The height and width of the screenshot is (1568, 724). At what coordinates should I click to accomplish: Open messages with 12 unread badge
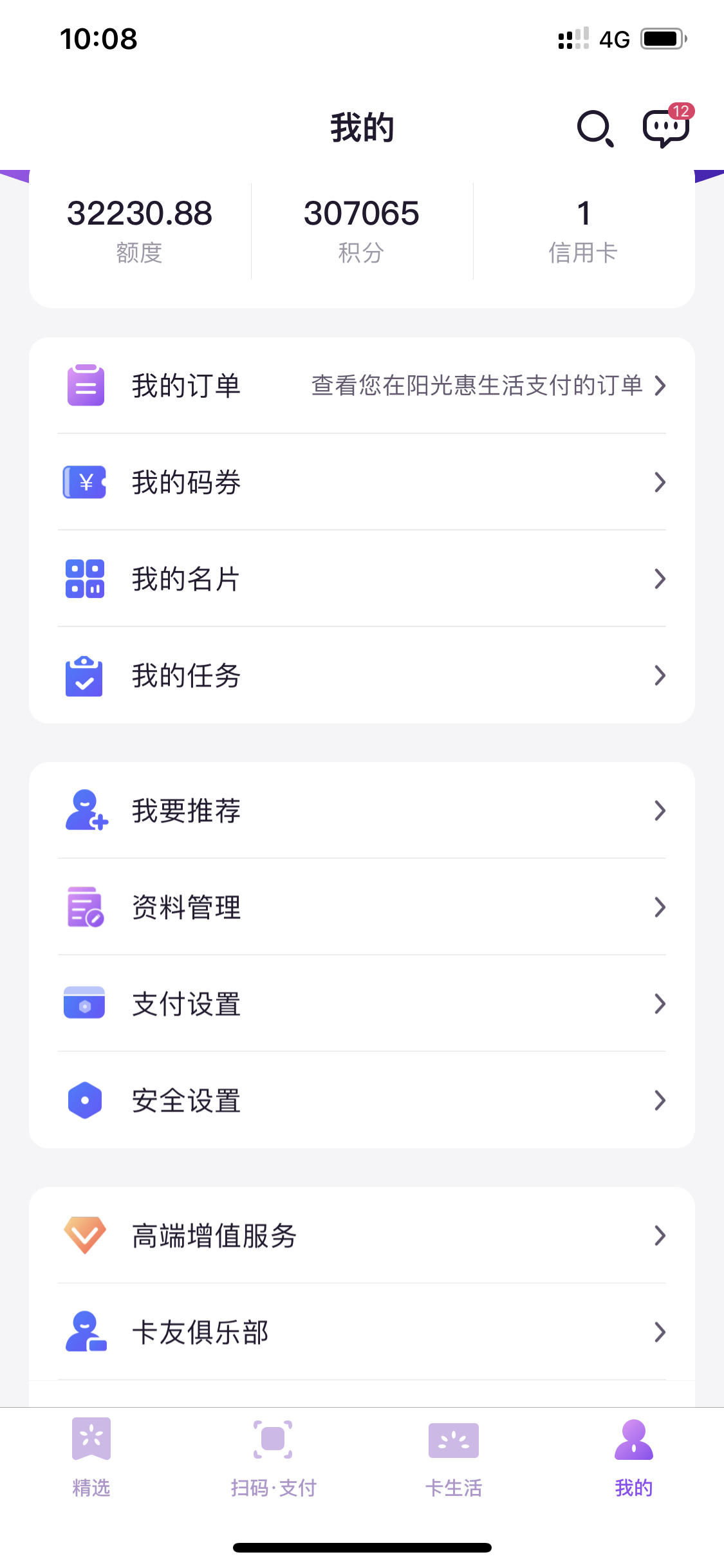coord(667,126)
